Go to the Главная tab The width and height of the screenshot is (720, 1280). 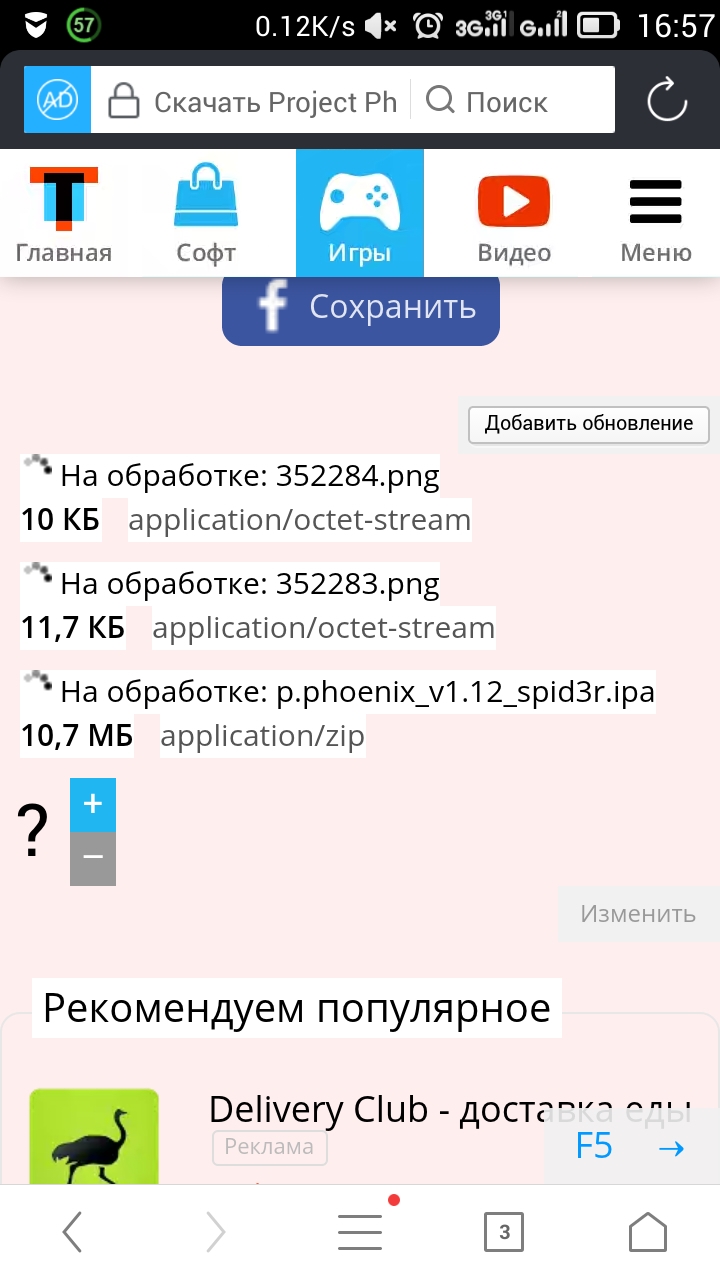click(x=64, y=214)
